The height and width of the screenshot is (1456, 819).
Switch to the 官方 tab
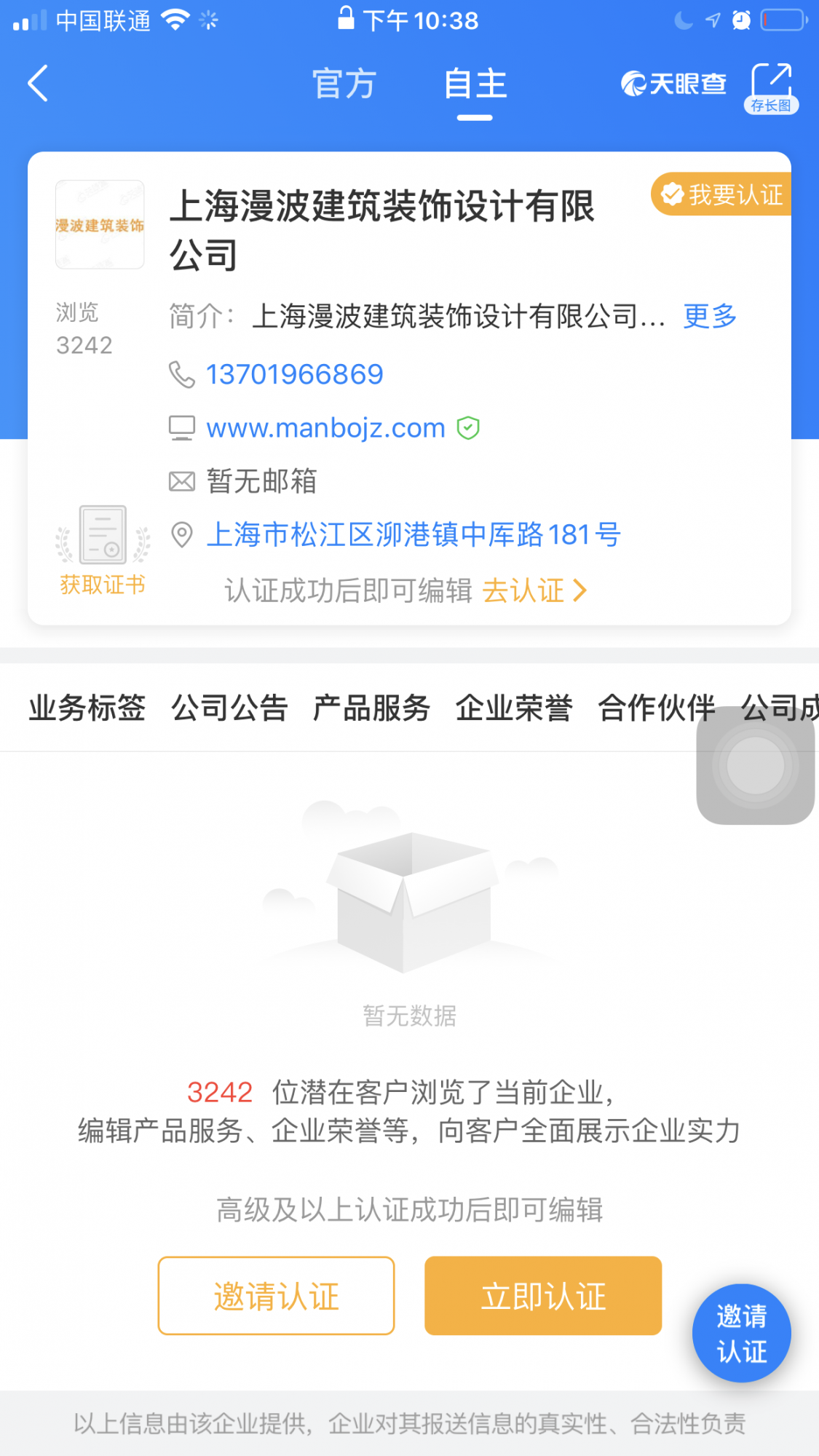point(344,84)
